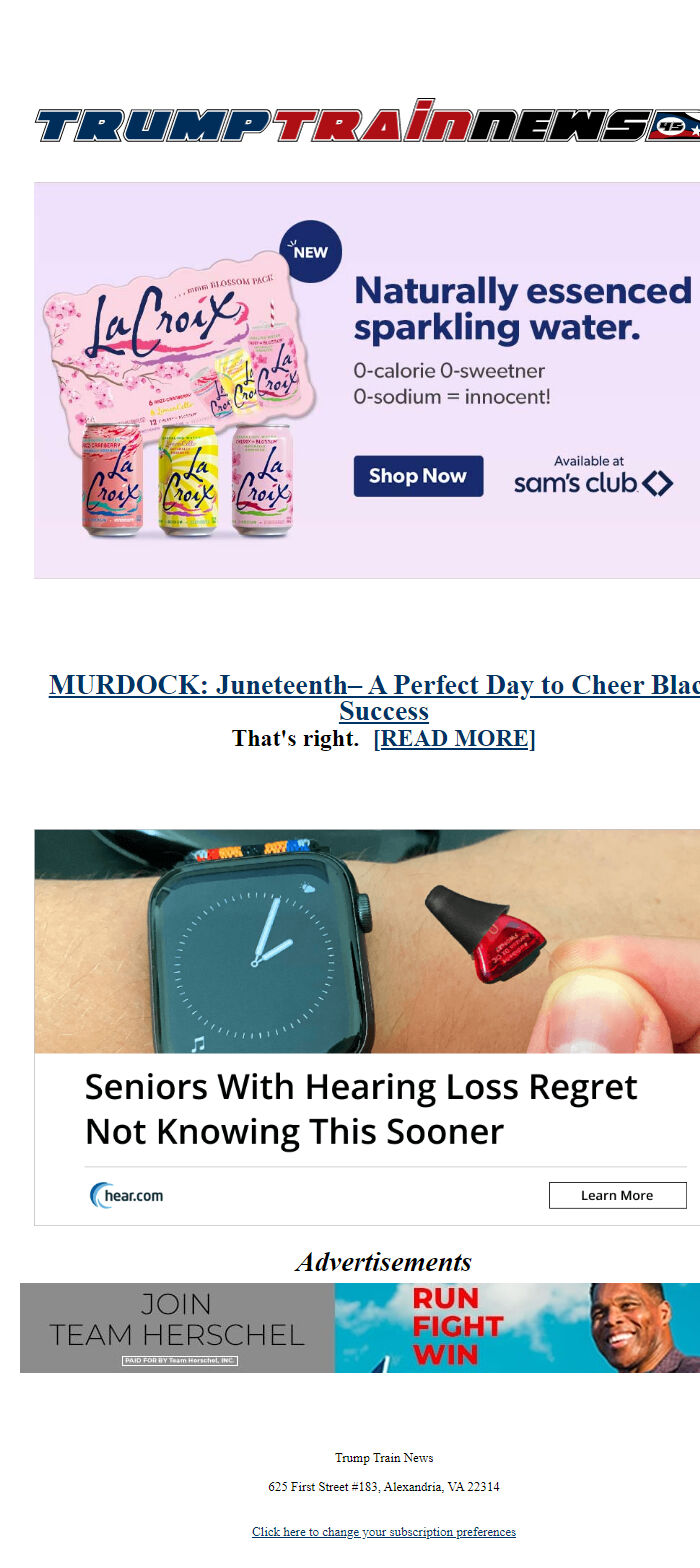Tap the READ MORE link

pyautogui.click(x=454, y=739)
